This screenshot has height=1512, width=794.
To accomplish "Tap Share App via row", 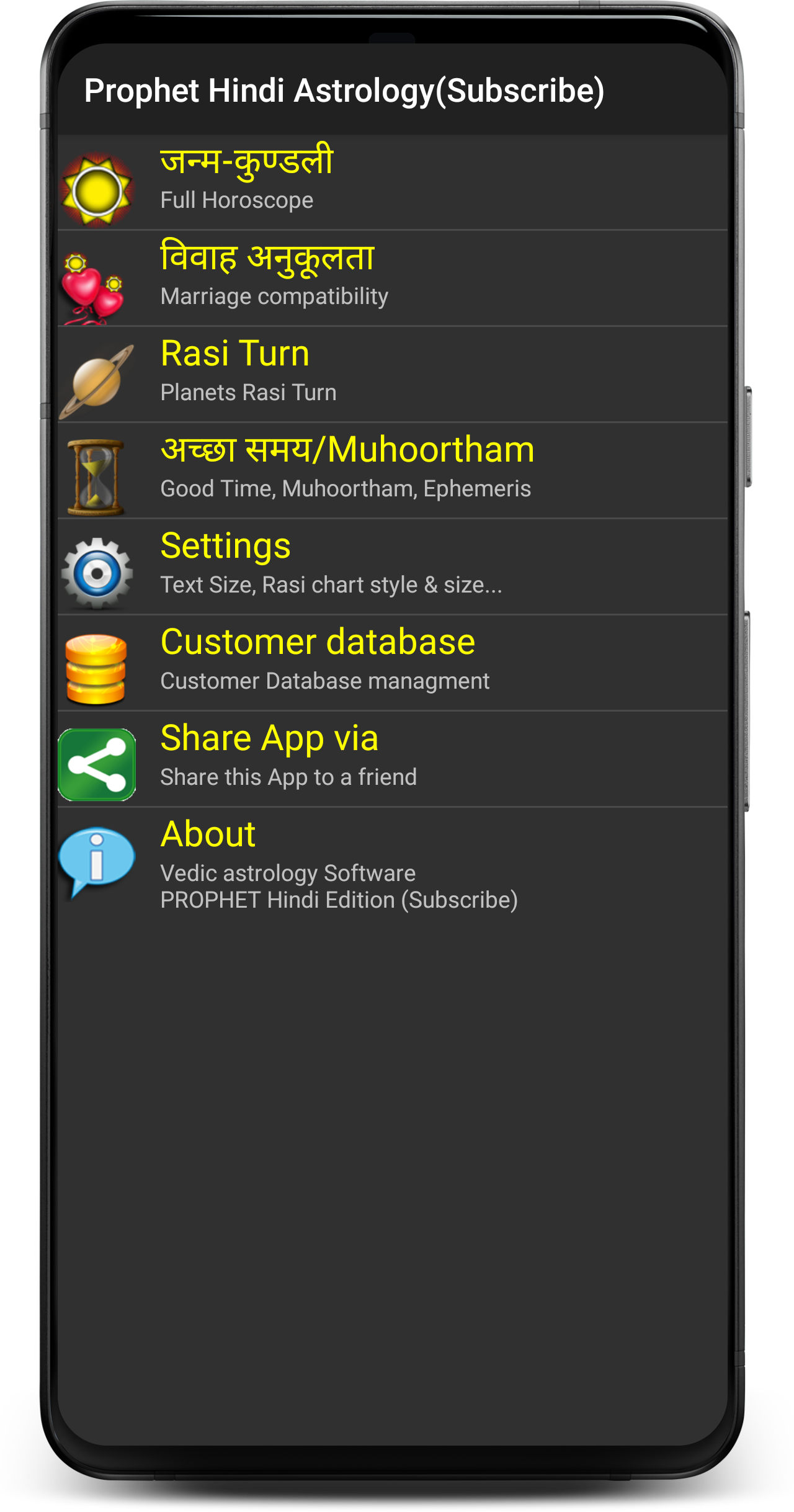I will (x=392, y=759).
